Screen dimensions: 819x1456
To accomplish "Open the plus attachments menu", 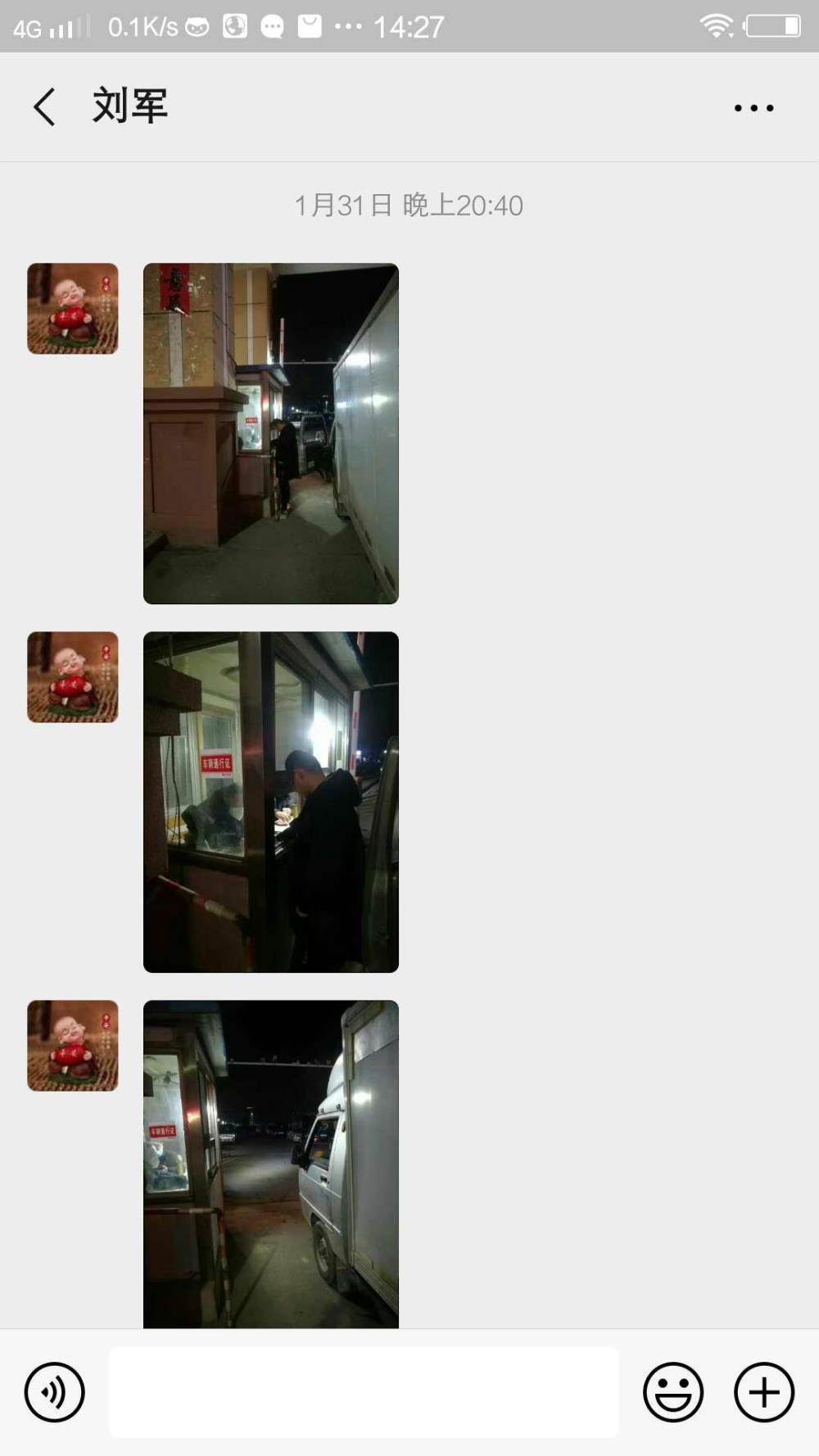I will (x=764, y=1392).
